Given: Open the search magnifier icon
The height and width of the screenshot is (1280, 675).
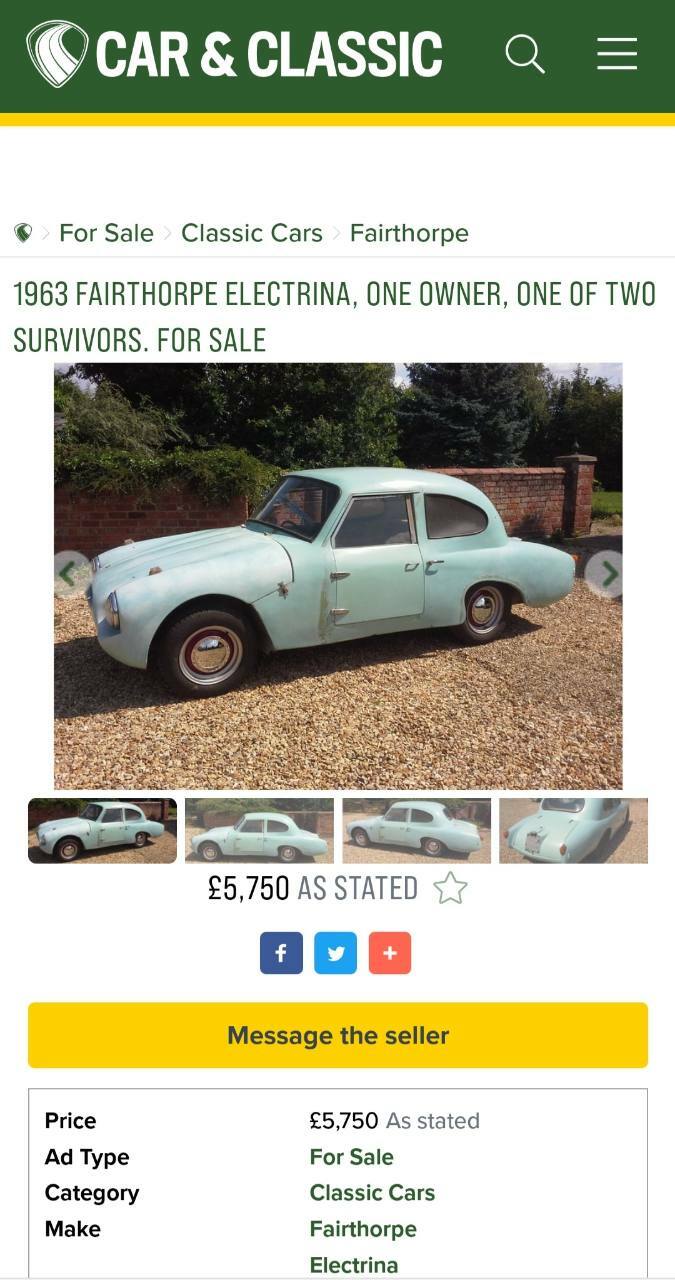Looking at the screenshot, I should [525, 53].
